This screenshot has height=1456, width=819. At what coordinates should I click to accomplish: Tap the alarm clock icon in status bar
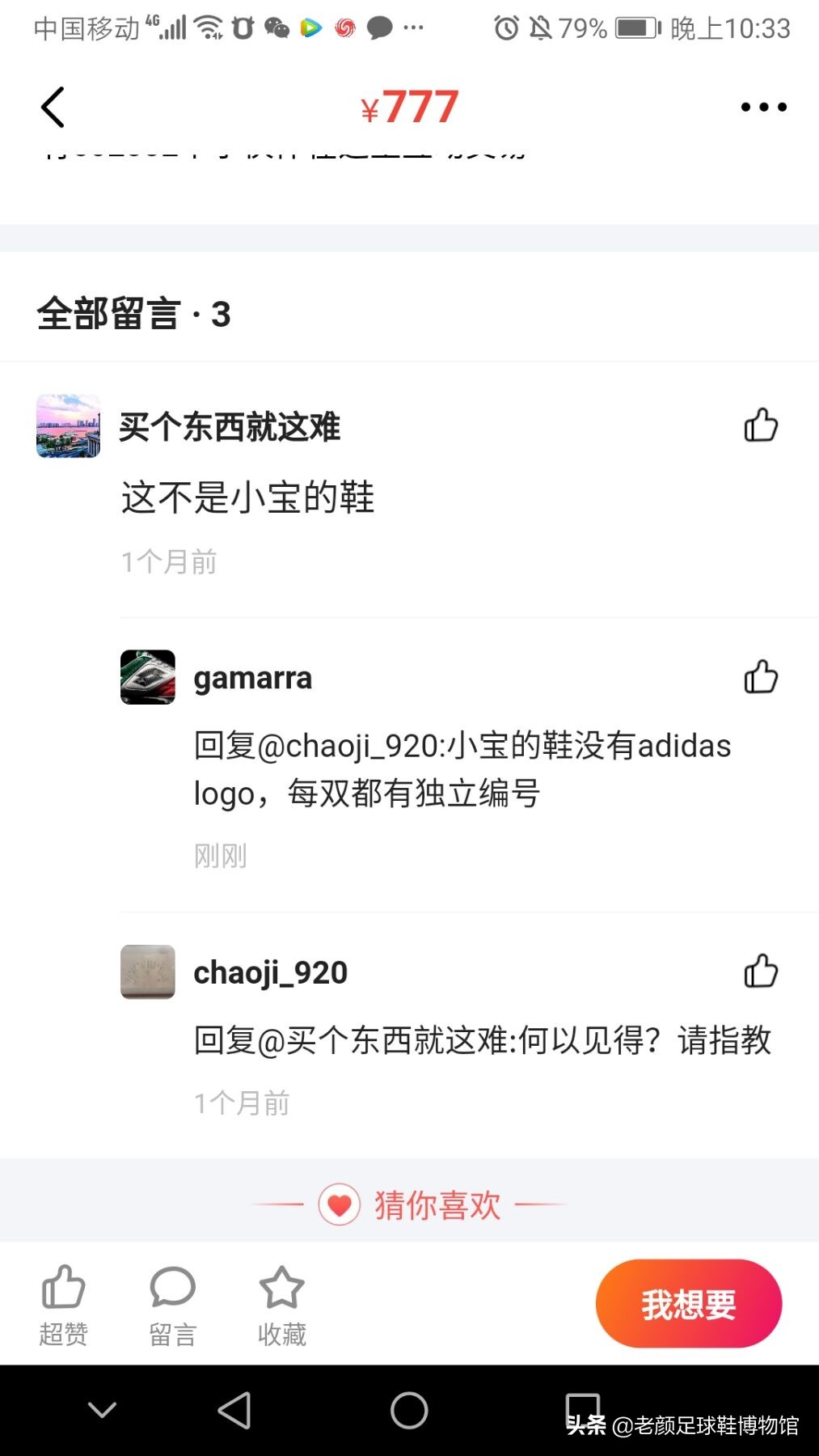click(x=507, y=27)
